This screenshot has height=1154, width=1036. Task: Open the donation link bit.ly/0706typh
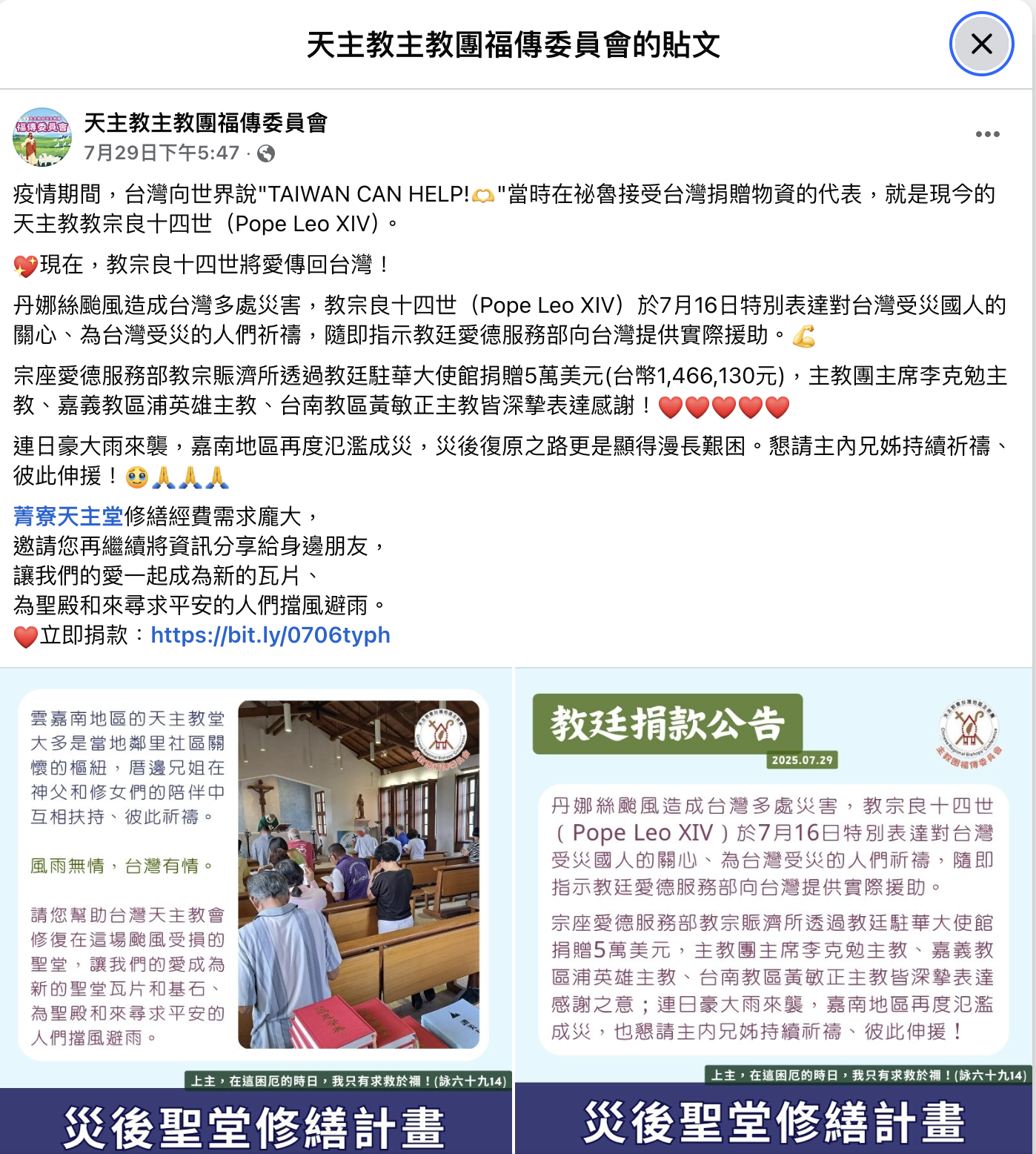(x=270, y=635)
